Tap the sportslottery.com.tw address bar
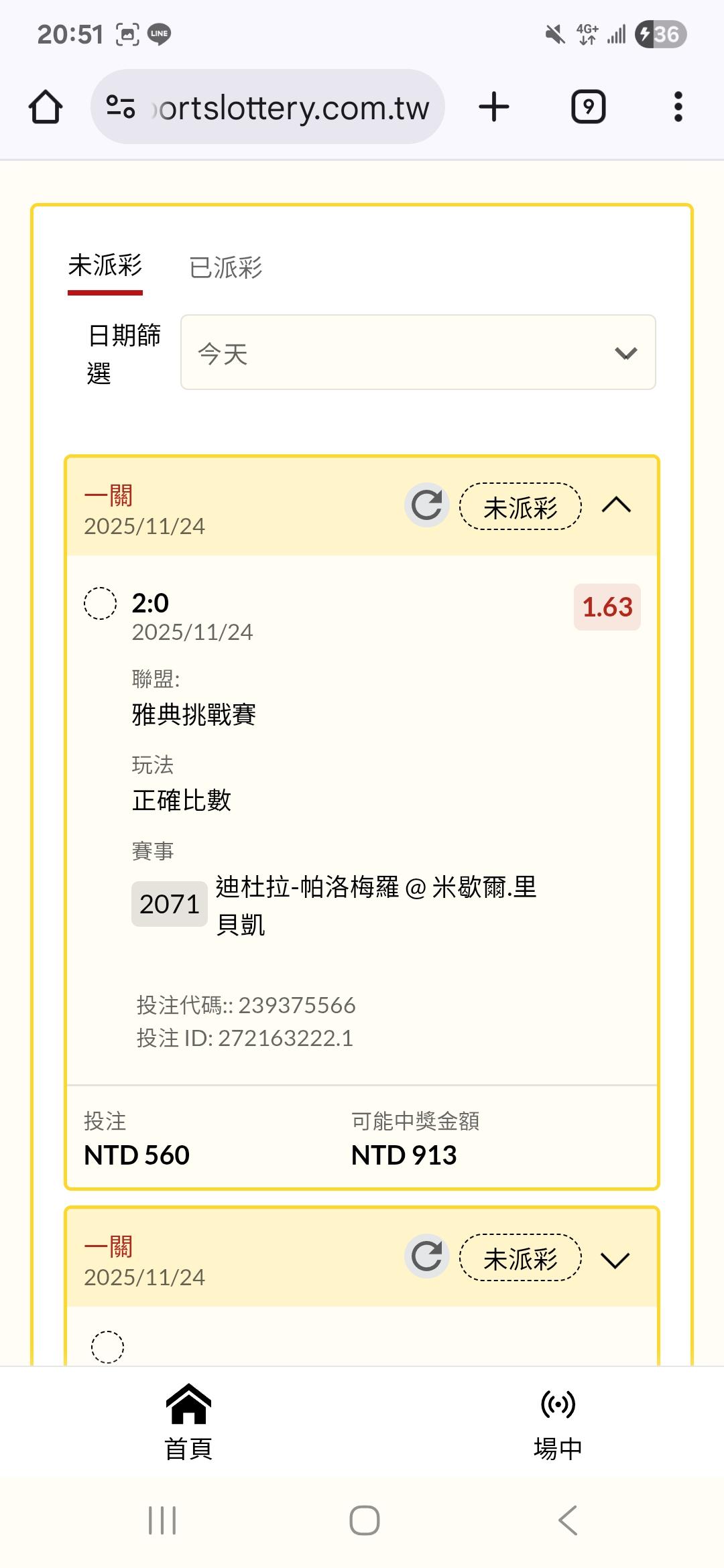The image size is (724, 1568). click(267, 107)
